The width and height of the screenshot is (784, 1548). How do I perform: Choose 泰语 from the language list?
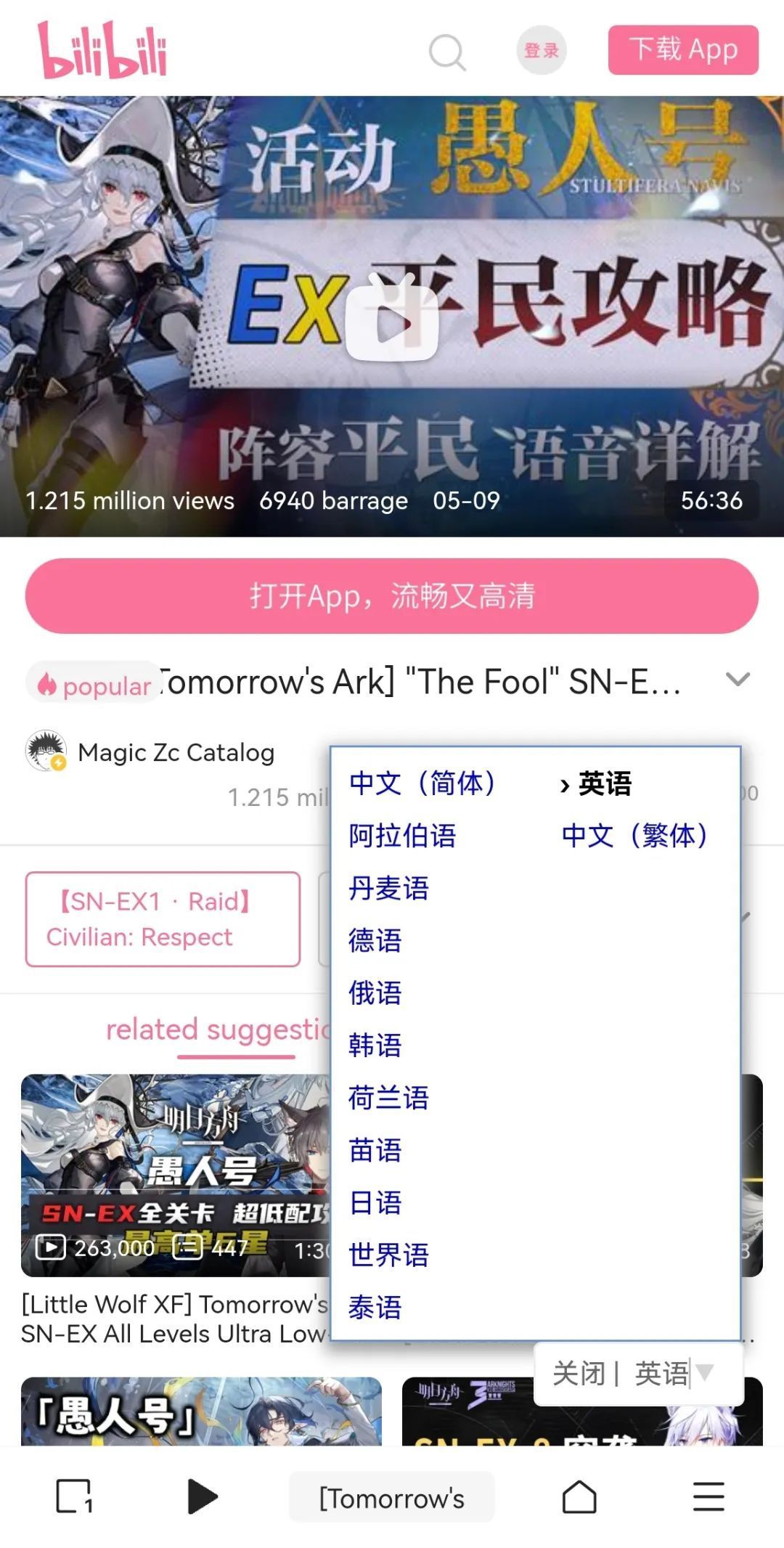375,1307
